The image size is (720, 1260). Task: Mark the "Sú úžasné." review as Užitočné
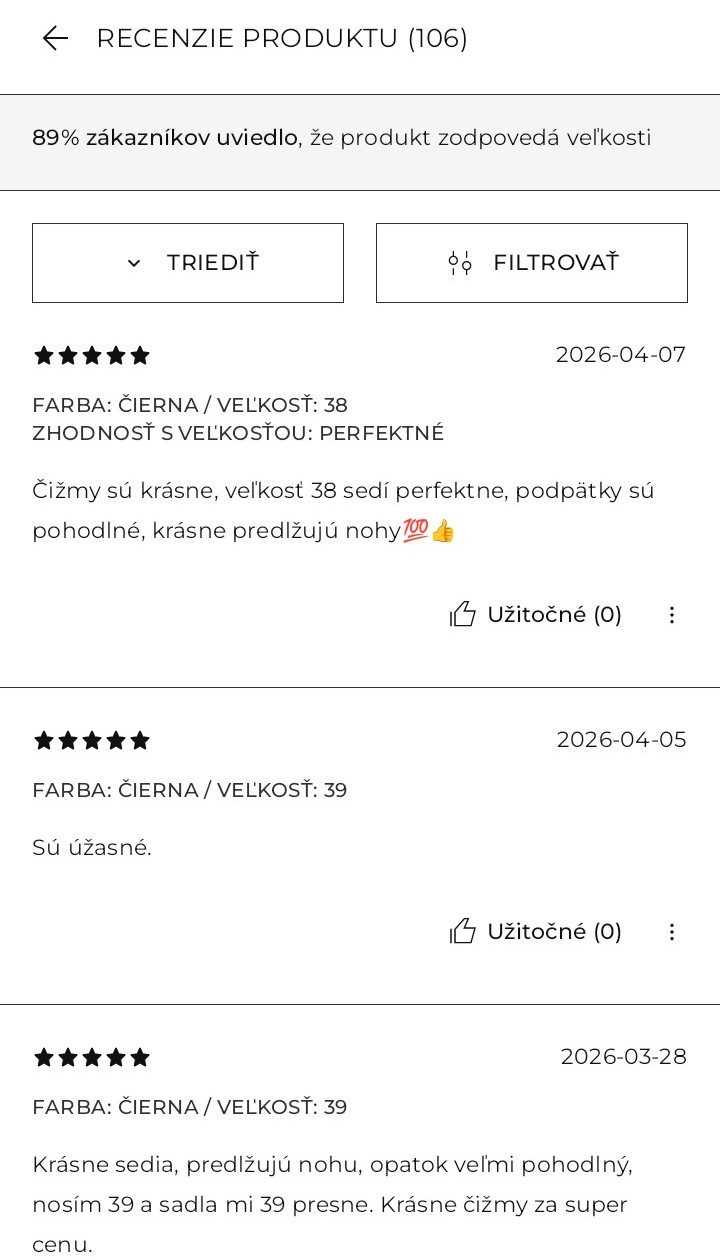point(536,932)
